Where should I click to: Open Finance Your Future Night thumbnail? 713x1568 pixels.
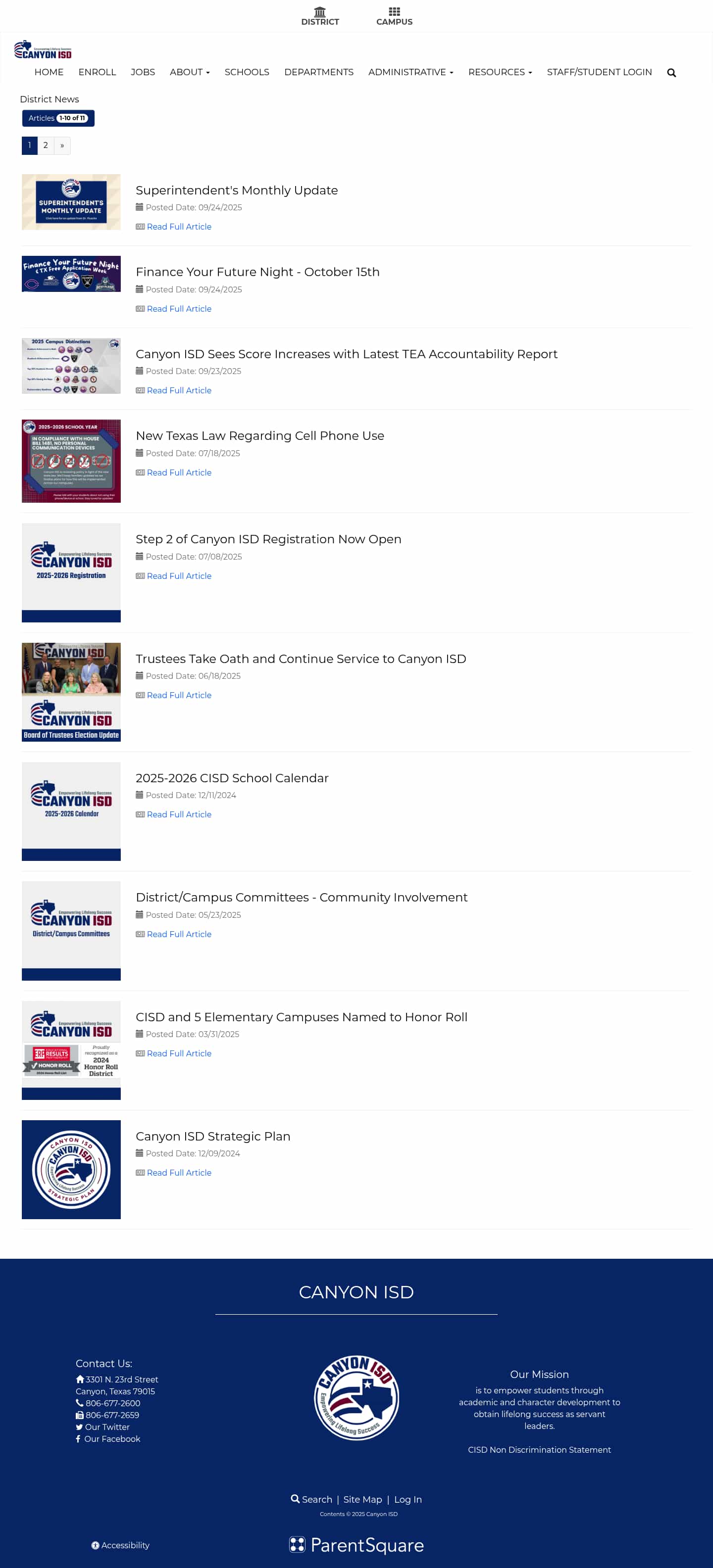point(71,274)
